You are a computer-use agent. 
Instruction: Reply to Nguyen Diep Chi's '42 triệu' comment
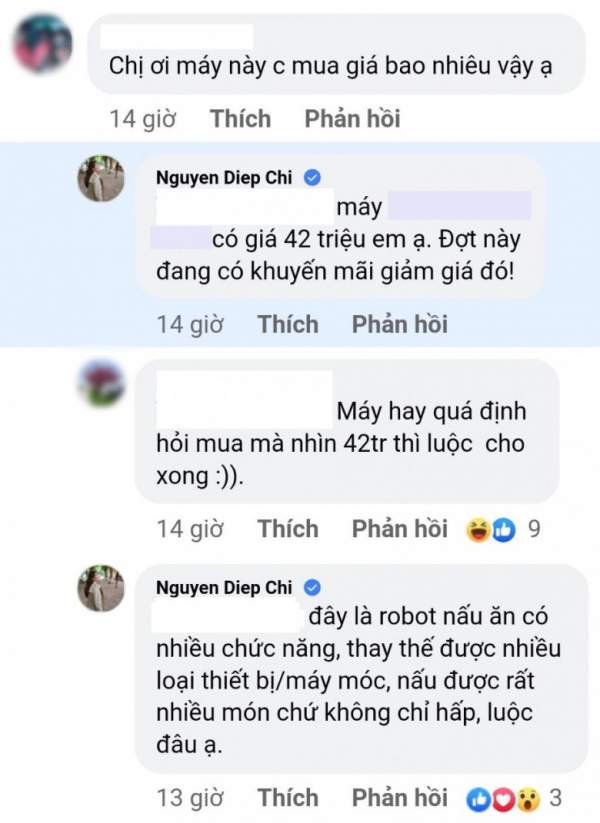pyautogui.click(x=399, y=324)
